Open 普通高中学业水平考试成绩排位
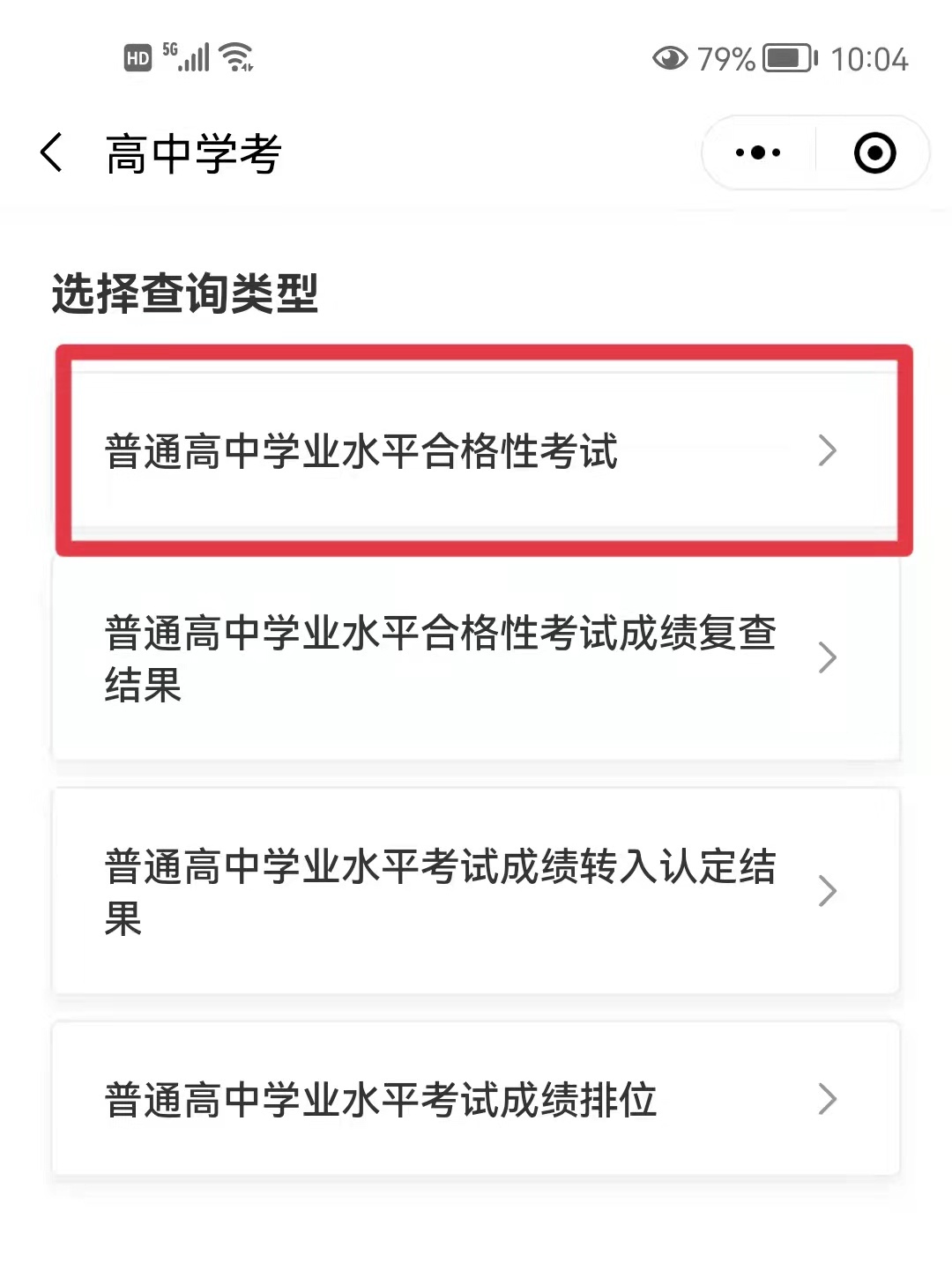This screenshot has height=1277, width=952. (476, 1099)
